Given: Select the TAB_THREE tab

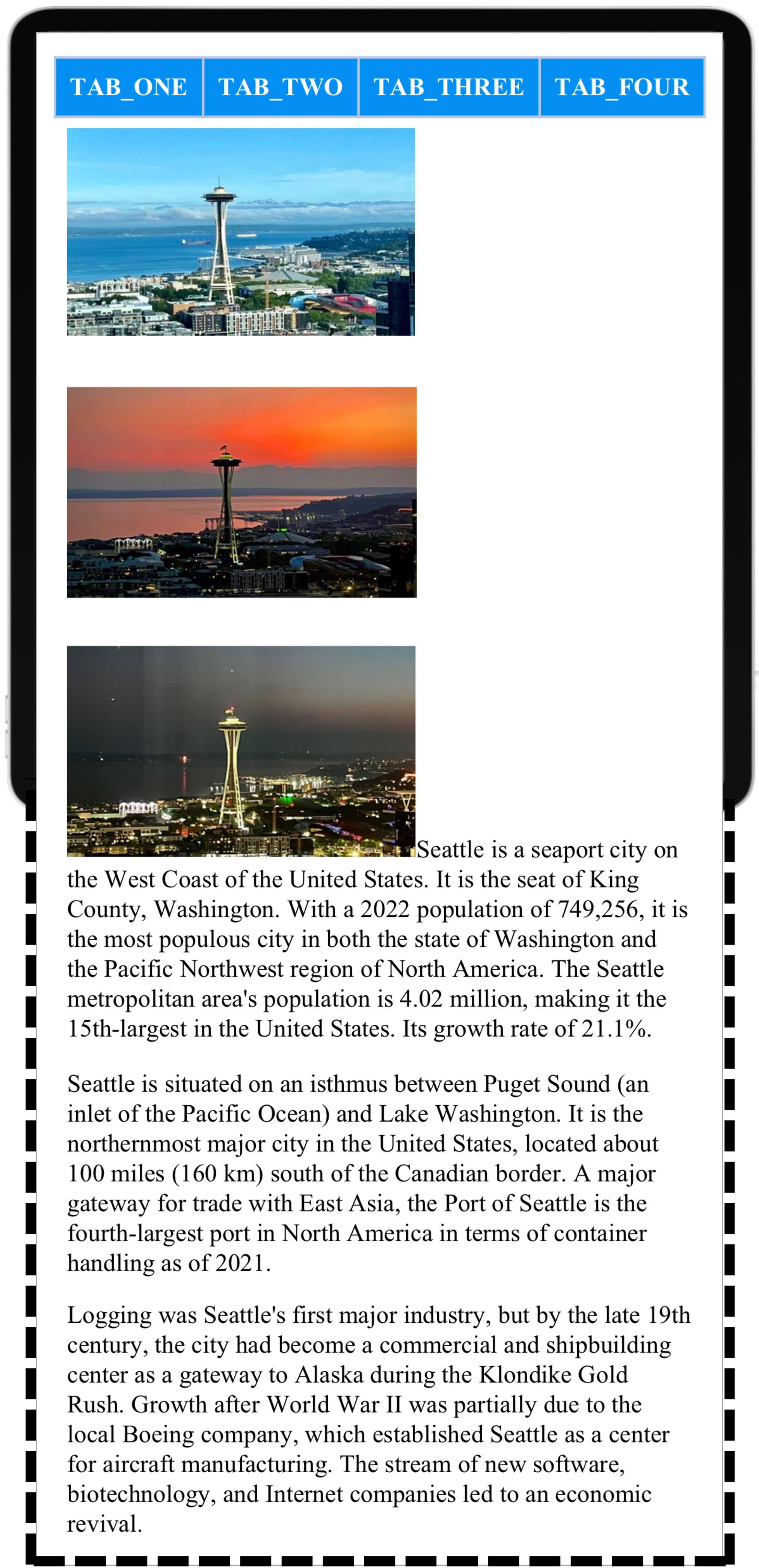Looking at the screenshot, I should click(448, 87).
